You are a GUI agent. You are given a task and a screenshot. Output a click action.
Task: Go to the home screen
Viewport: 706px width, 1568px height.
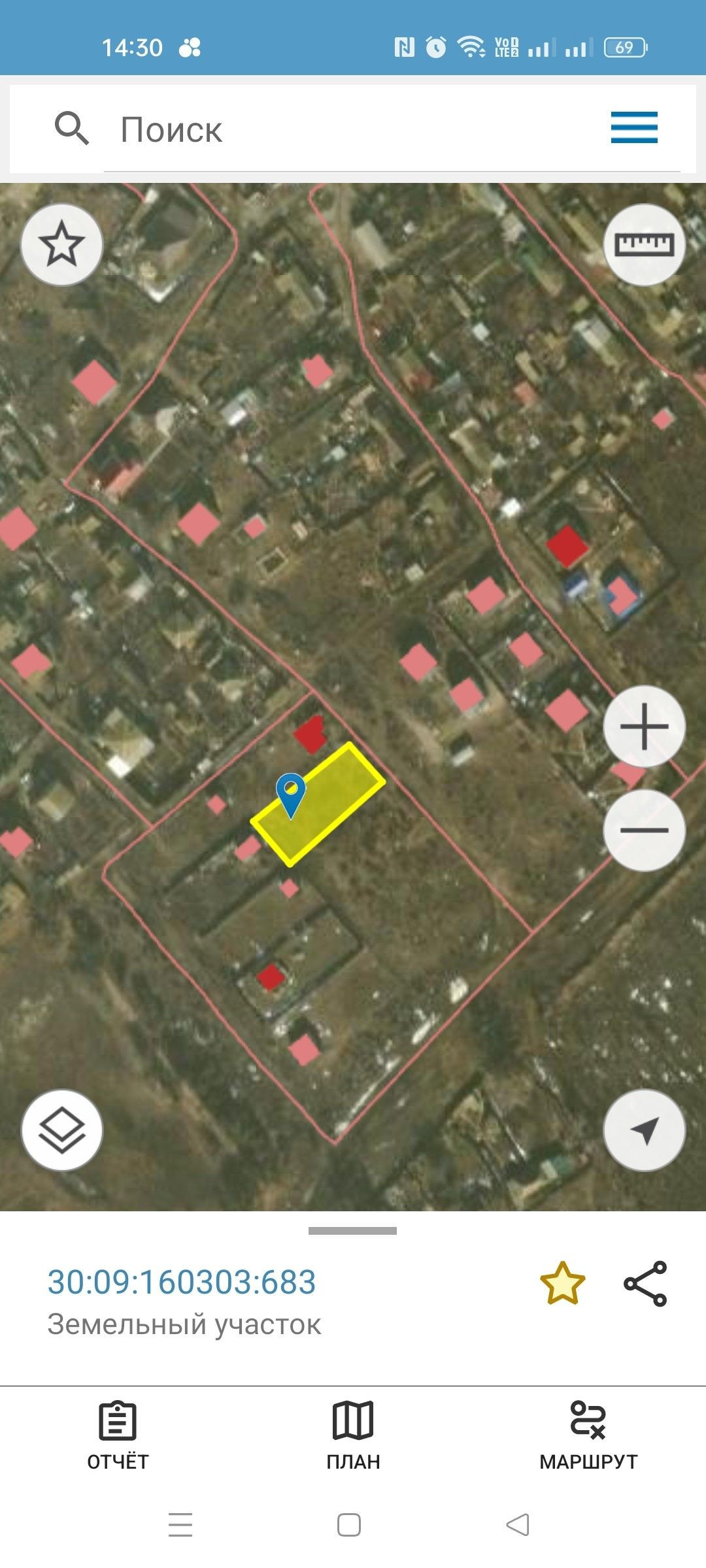(349, 1525)
